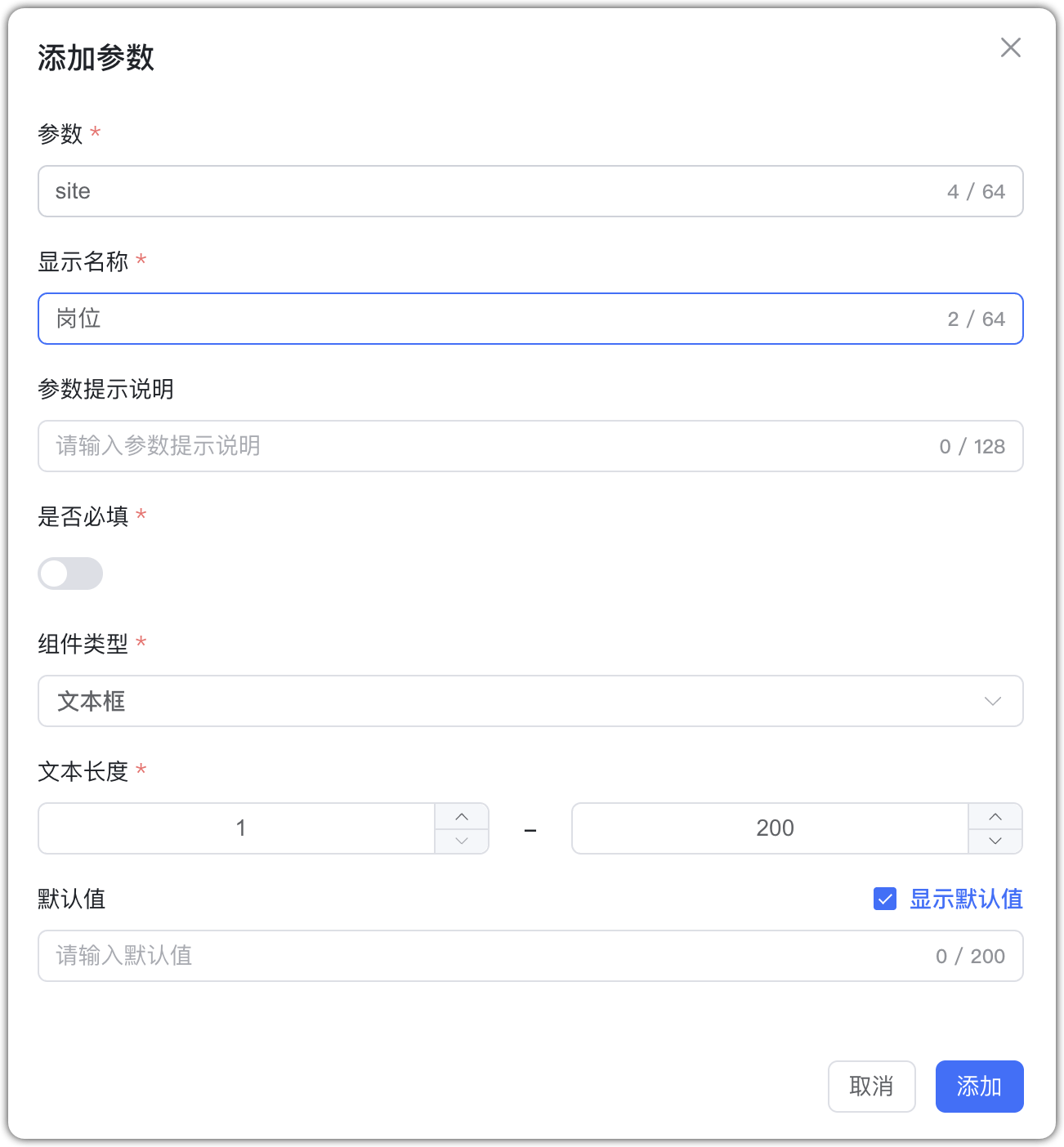This screenshot has height=1147, width=1064.
Task: Select 文本框 from the component type field
Action: pos(530,701)
